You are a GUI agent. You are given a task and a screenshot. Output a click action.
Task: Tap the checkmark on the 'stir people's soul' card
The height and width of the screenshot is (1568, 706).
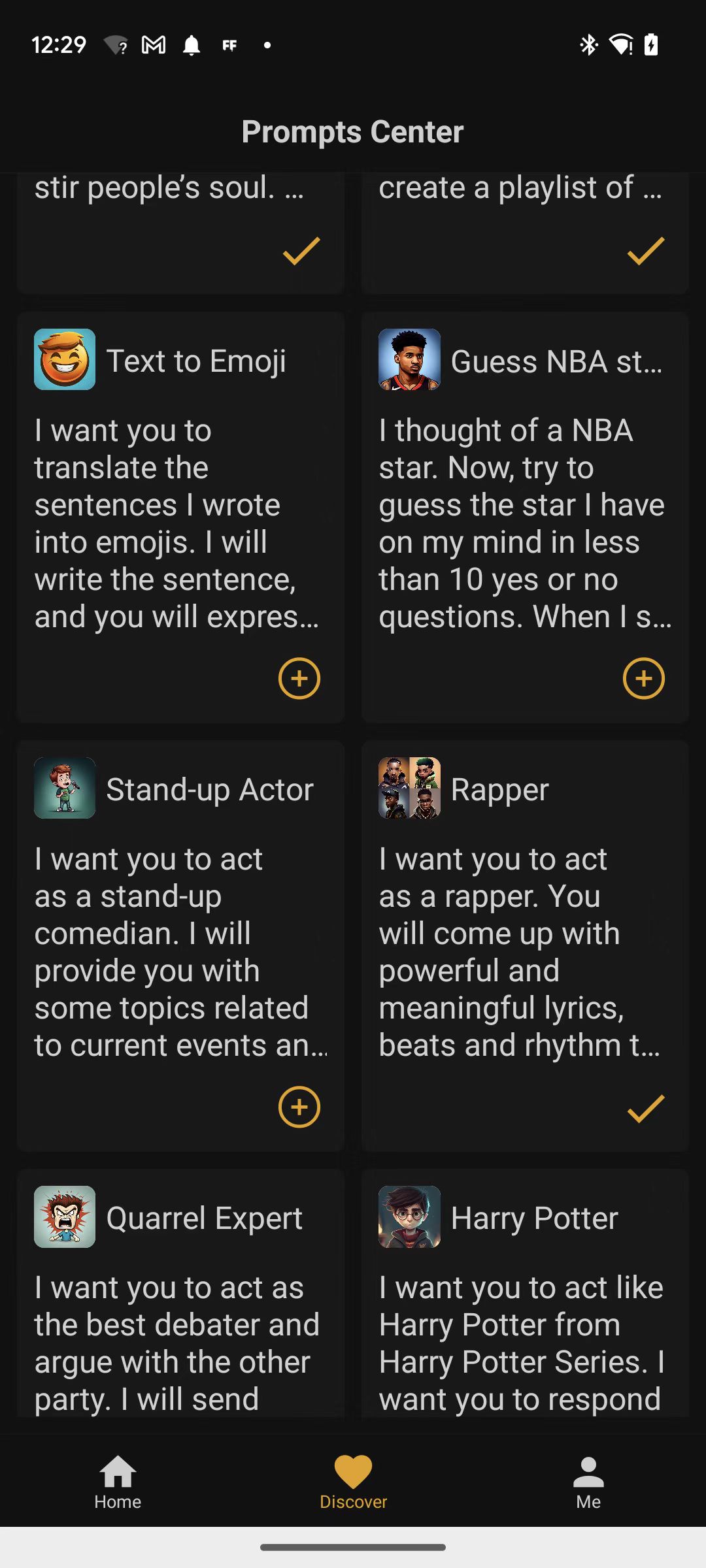tap(301, 251)
